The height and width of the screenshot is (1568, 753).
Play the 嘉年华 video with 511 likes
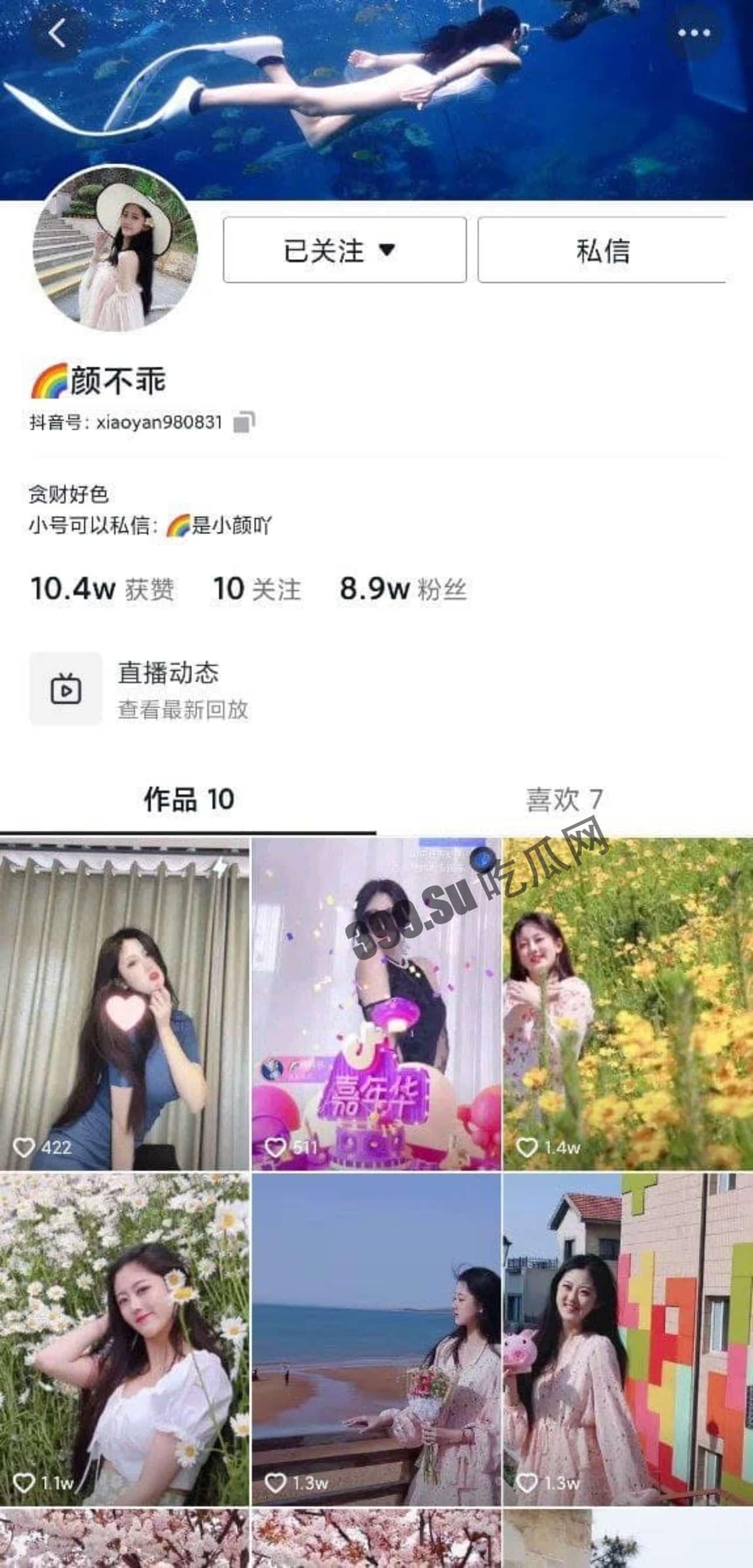click(x=376, y=1004)
